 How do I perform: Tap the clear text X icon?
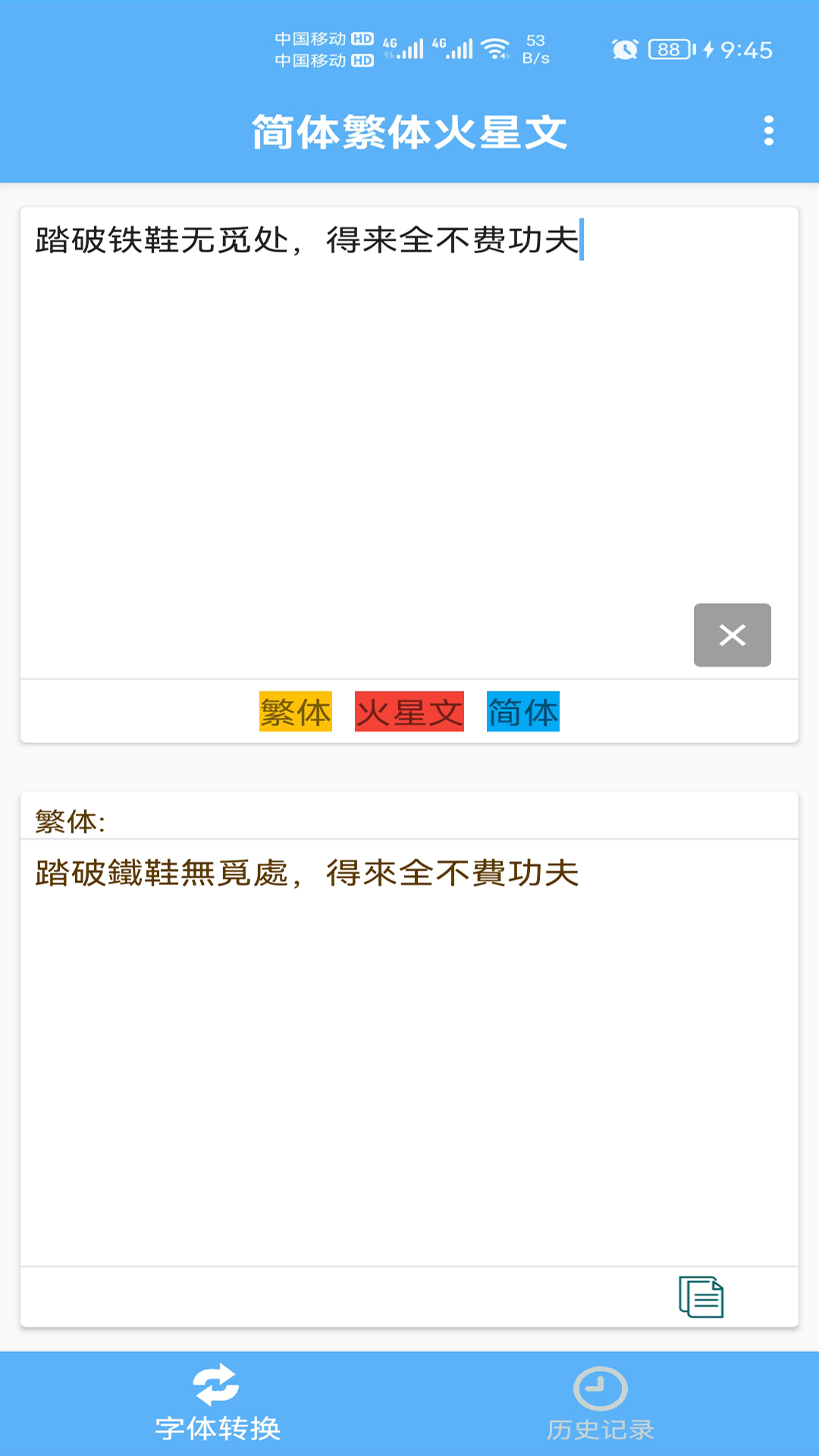coord(732,635)
